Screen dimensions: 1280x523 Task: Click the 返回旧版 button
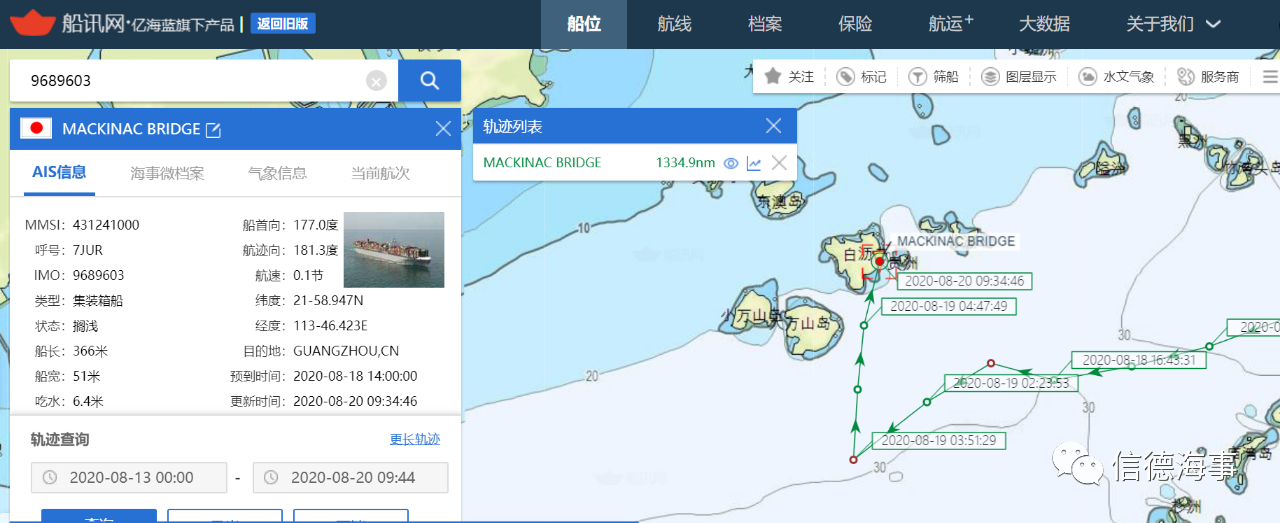(x=283, y=23)
